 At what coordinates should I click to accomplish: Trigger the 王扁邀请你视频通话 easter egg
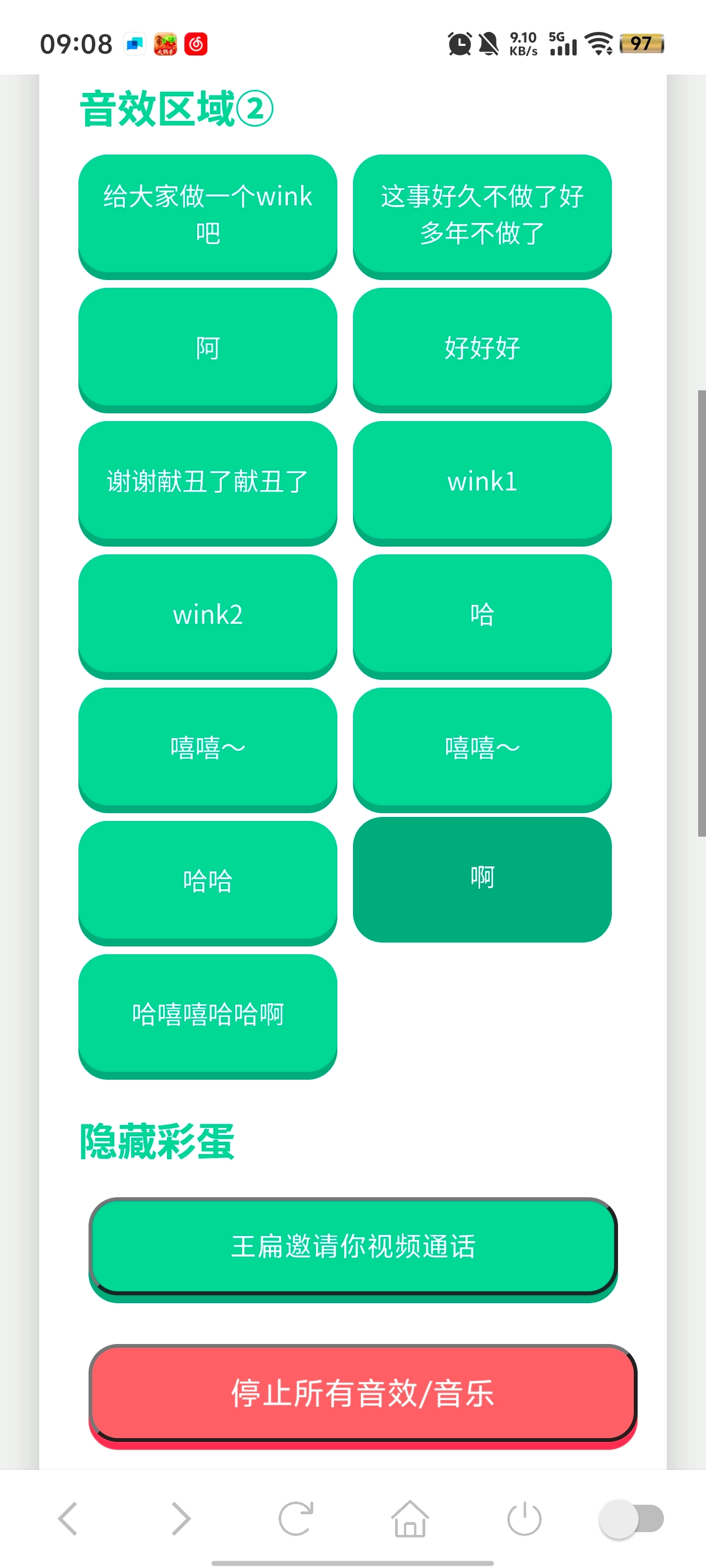tap(354, 1249)
